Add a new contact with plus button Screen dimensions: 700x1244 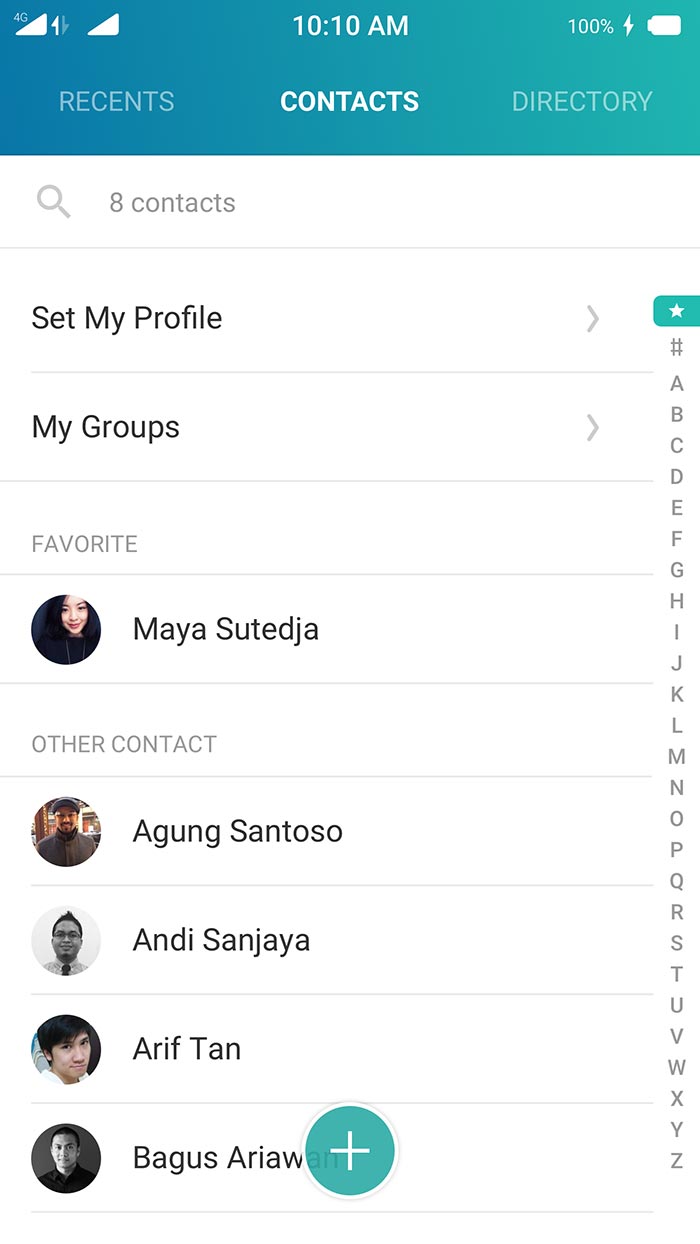click(350, 1151)
